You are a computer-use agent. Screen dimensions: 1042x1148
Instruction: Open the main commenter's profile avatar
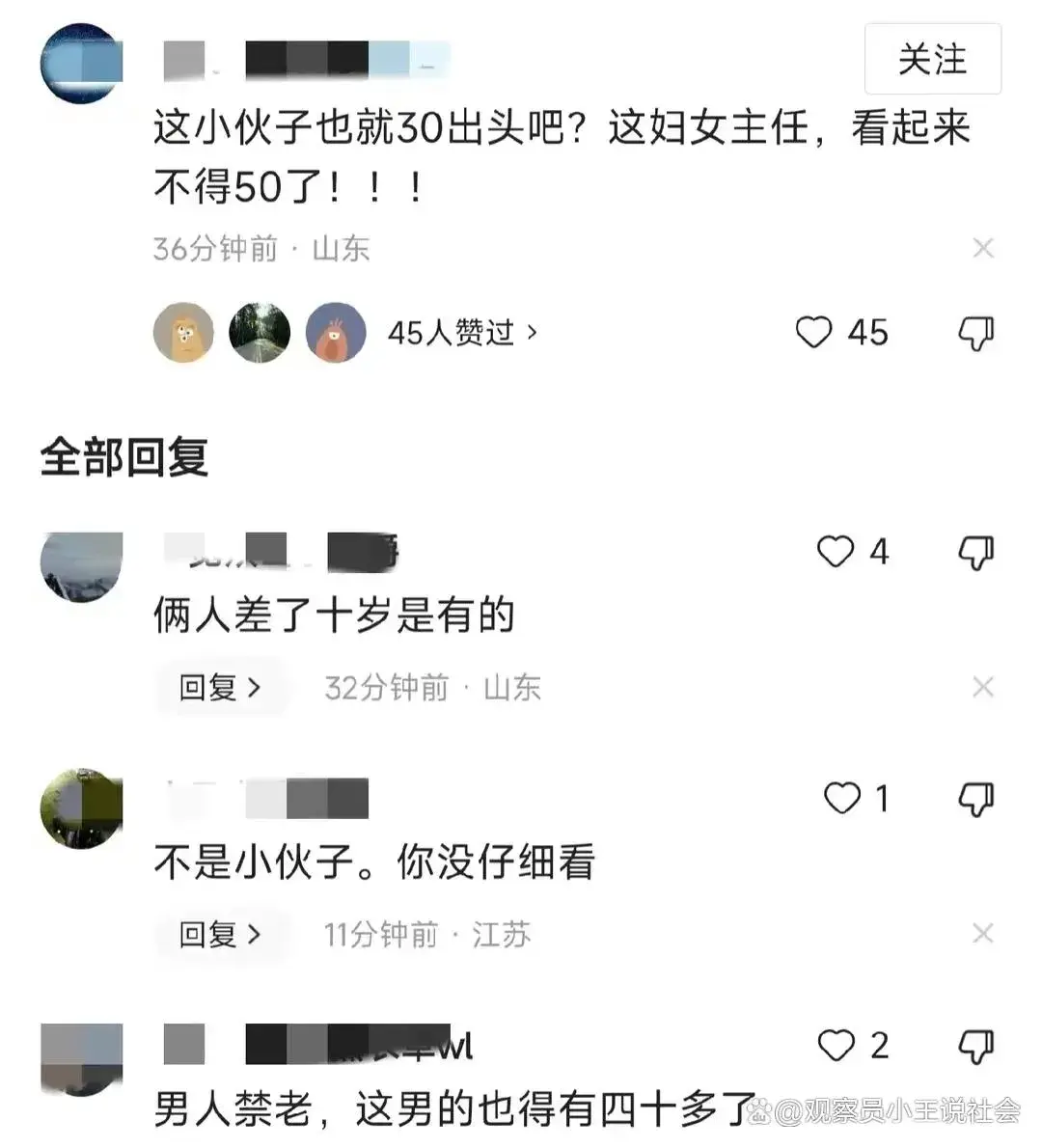(x=82, y=63)
